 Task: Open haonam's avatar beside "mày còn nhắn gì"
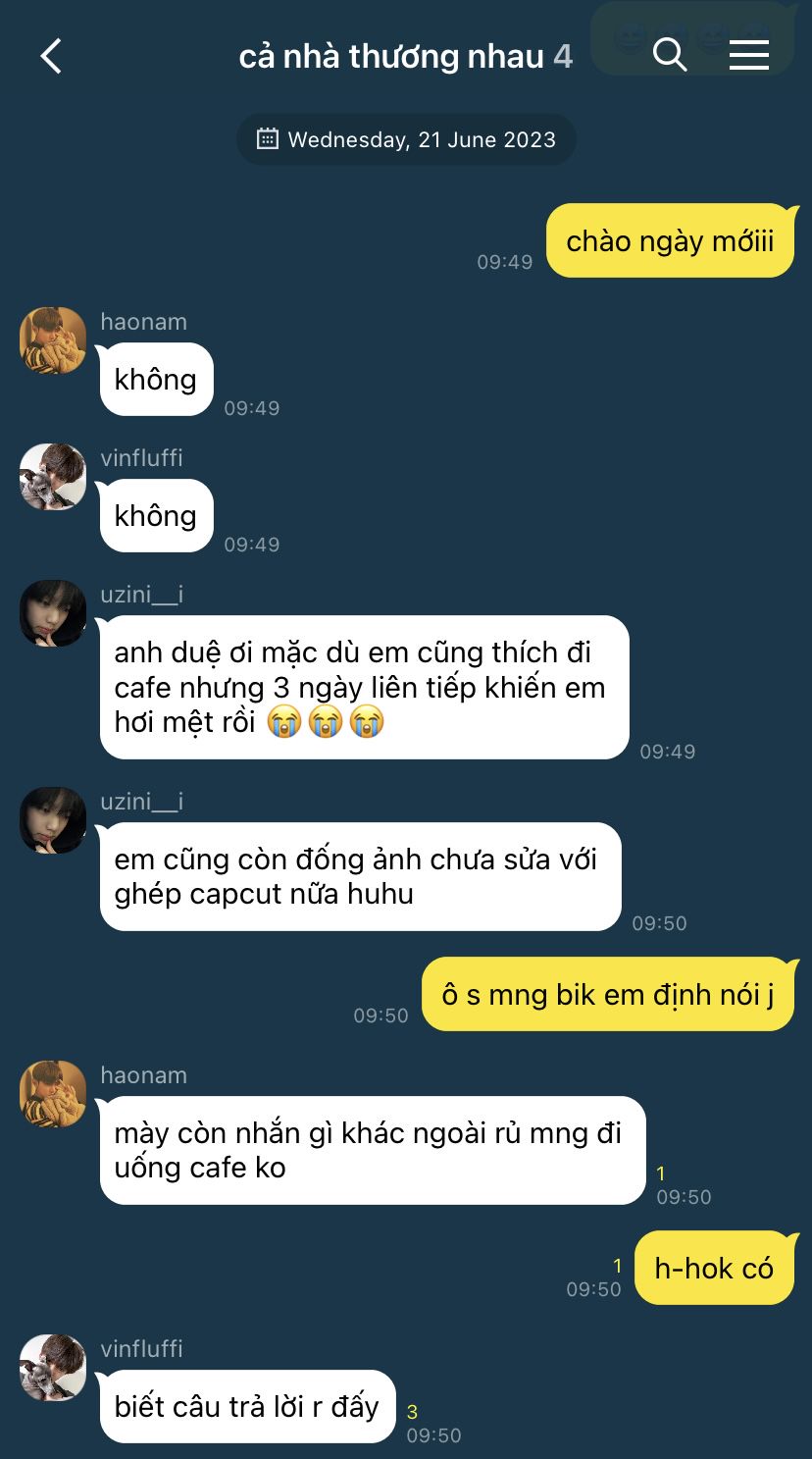53,1094
